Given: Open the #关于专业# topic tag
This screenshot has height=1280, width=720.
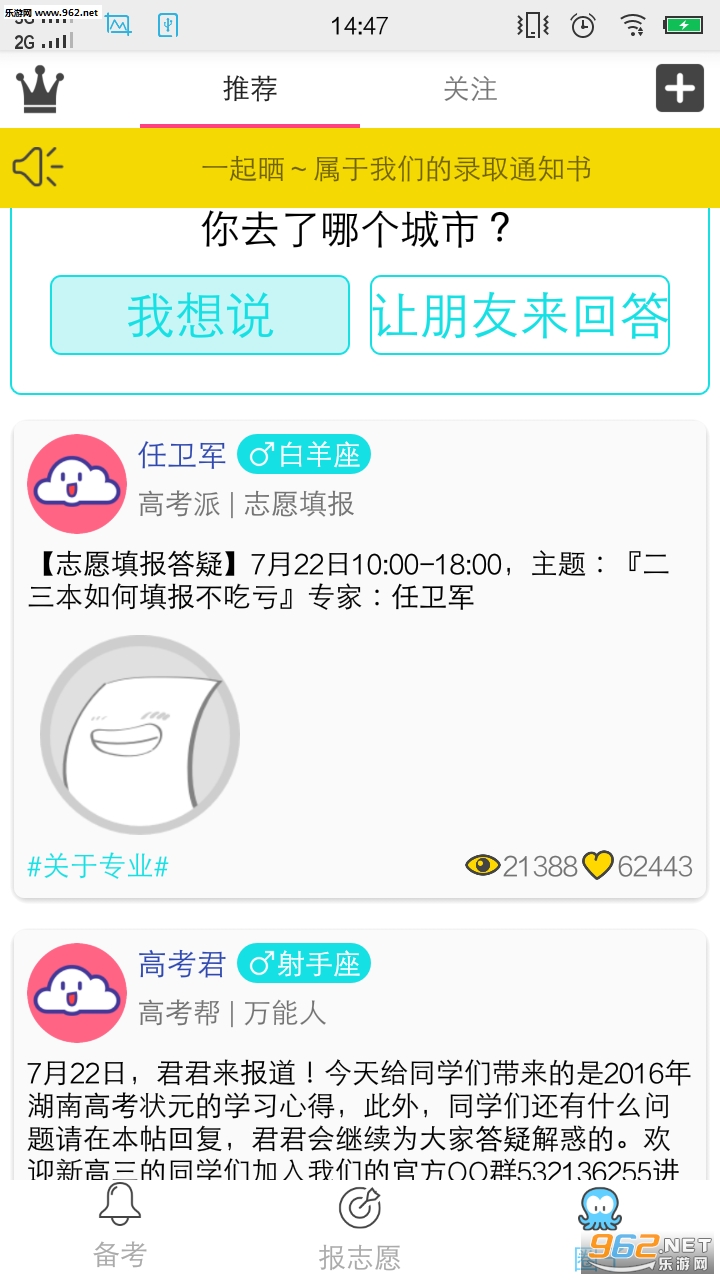Looking at the screenshot, I should [98, 866].
